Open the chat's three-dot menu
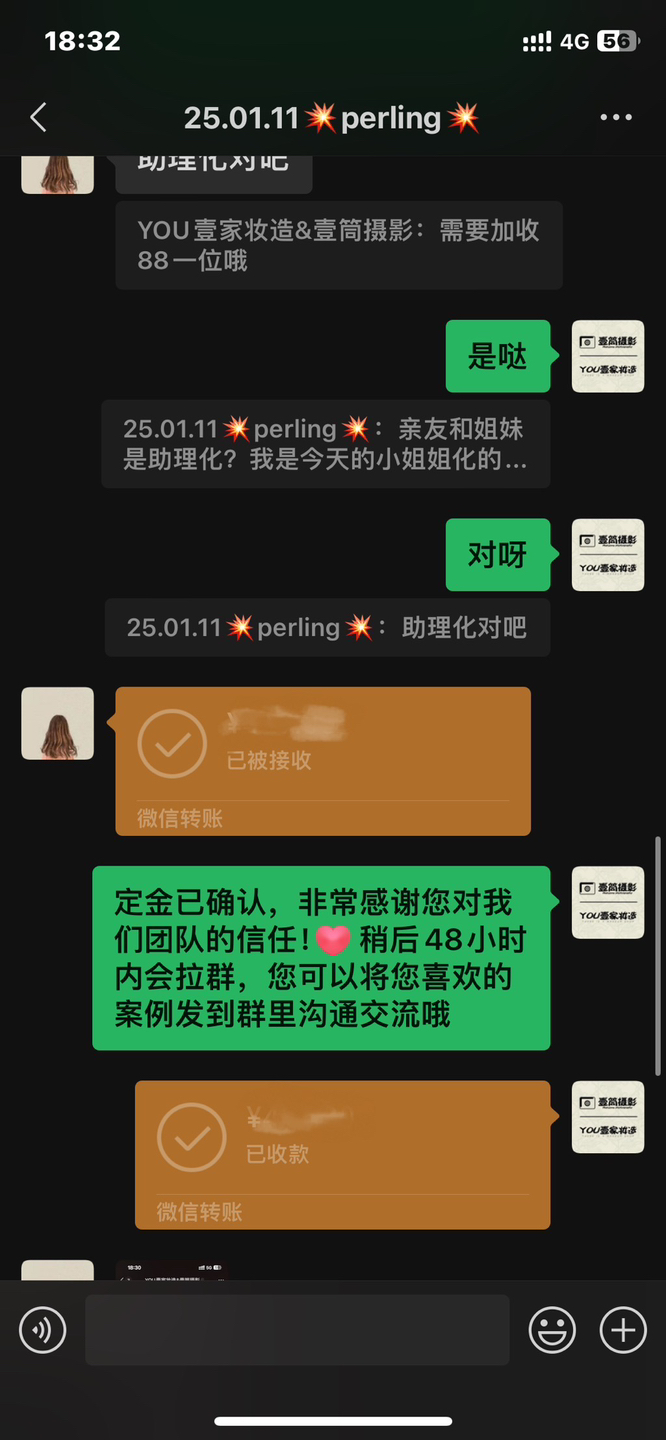Viewport: 666px width, 1440px height. pyautogui.click(x=616, y=118)
